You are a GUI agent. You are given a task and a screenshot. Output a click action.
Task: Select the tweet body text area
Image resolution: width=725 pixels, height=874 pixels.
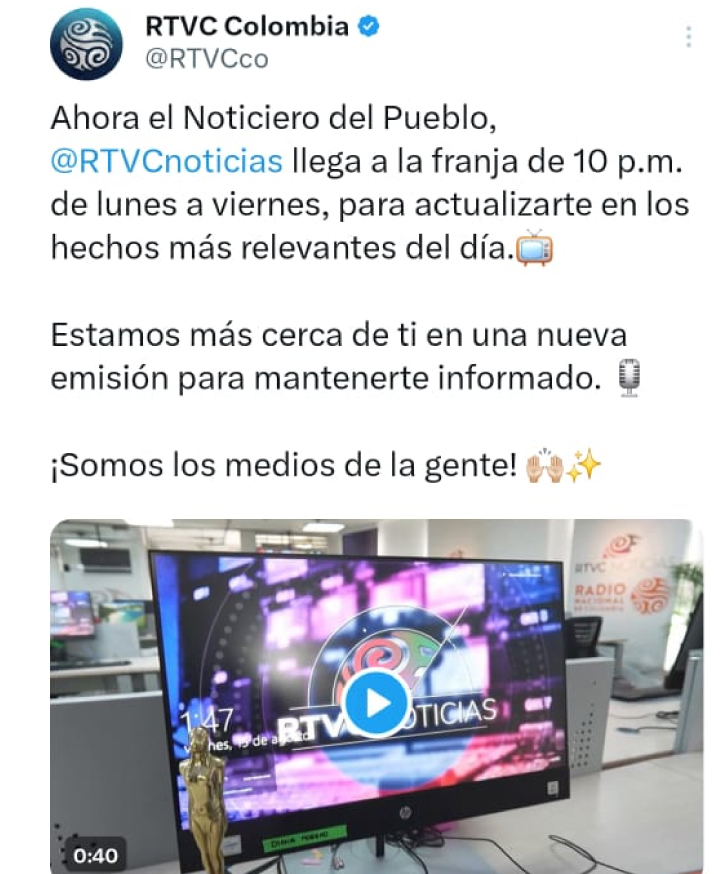pyautogui.click(x=300, y=290)
